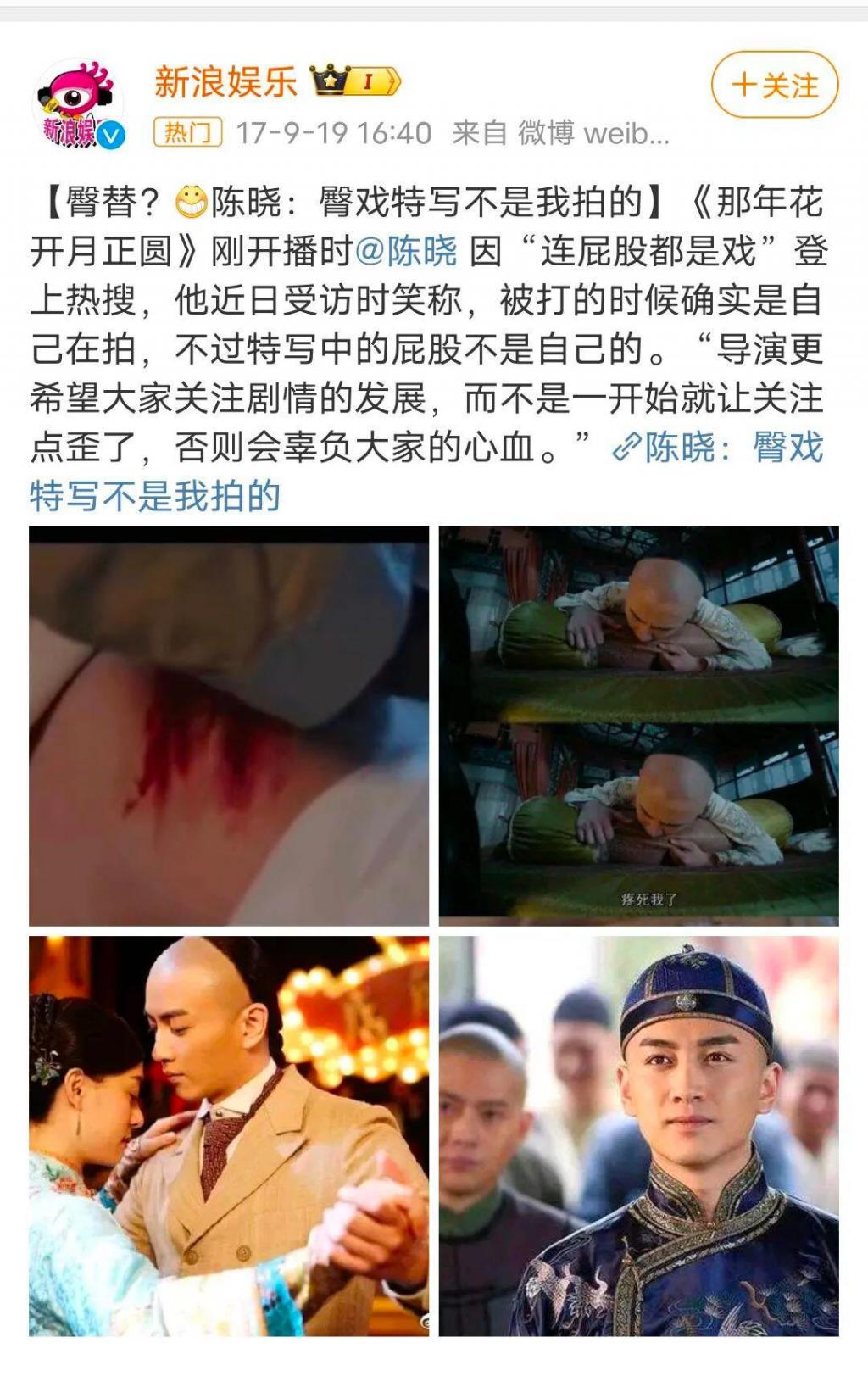View the photo captioned 疼死我了
This screenshot has width=868, height=1376.
coord(638,726)
